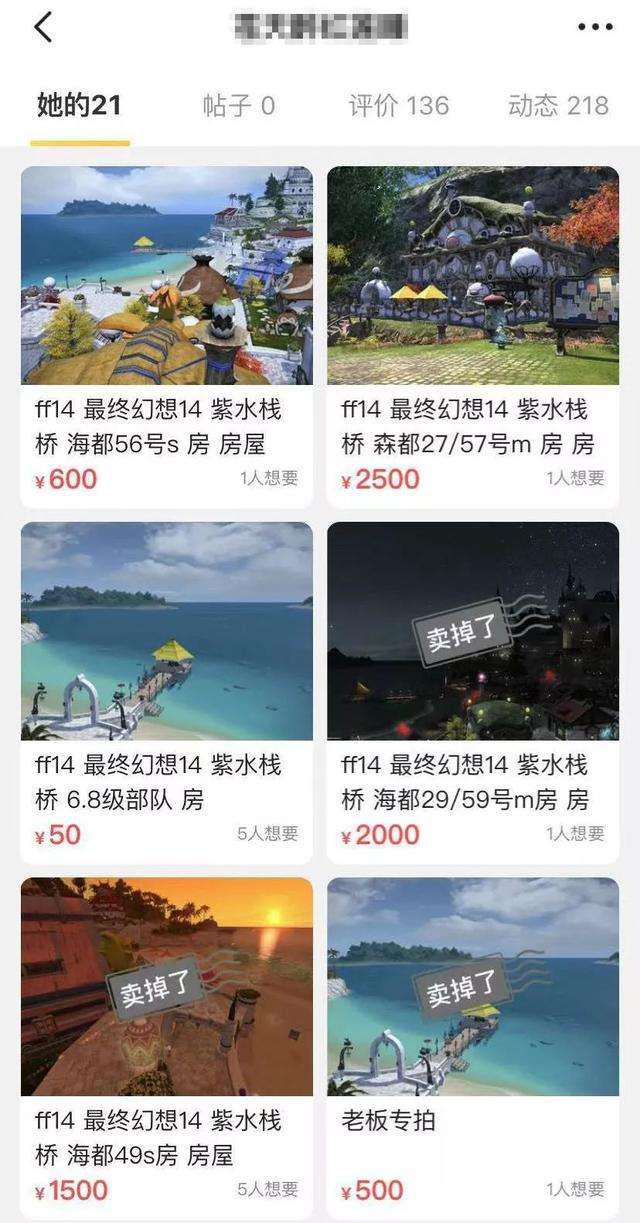Viewport: 640px width, 1223px height.
Task: Open the 动态 218 tab
Action: pyautogui.click(x=558, y=105)
